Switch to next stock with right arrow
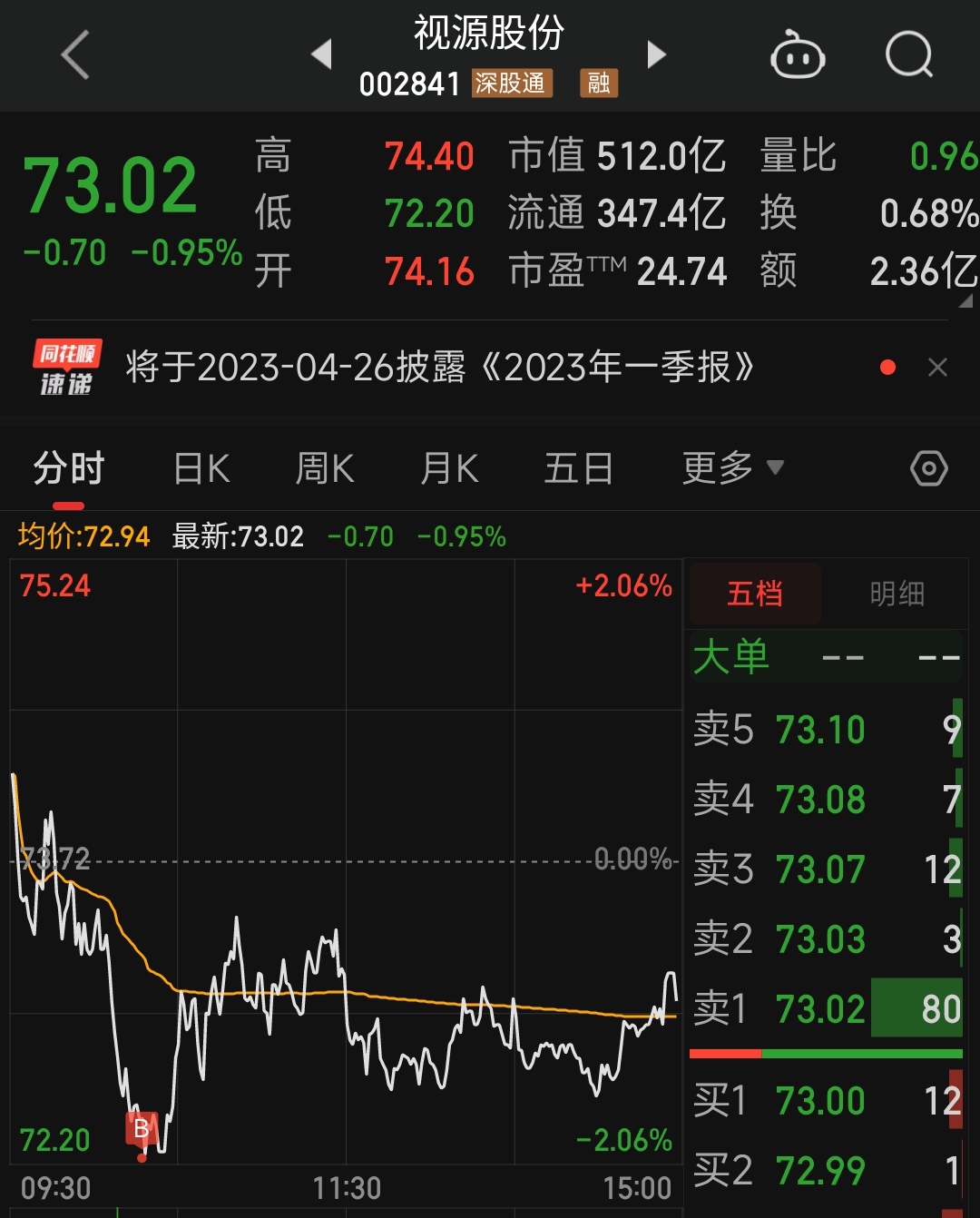This screenshot has height=1218, width=980. [656, 54]
